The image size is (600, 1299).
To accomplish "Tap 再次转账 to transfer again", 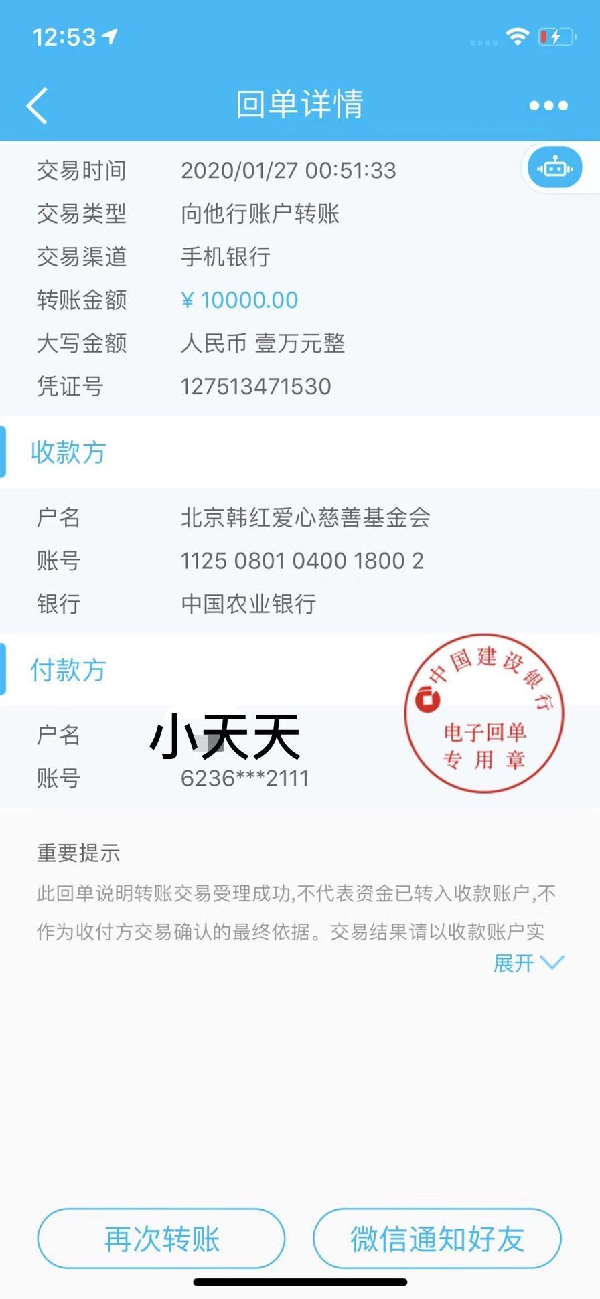I will pos(162,1239).
